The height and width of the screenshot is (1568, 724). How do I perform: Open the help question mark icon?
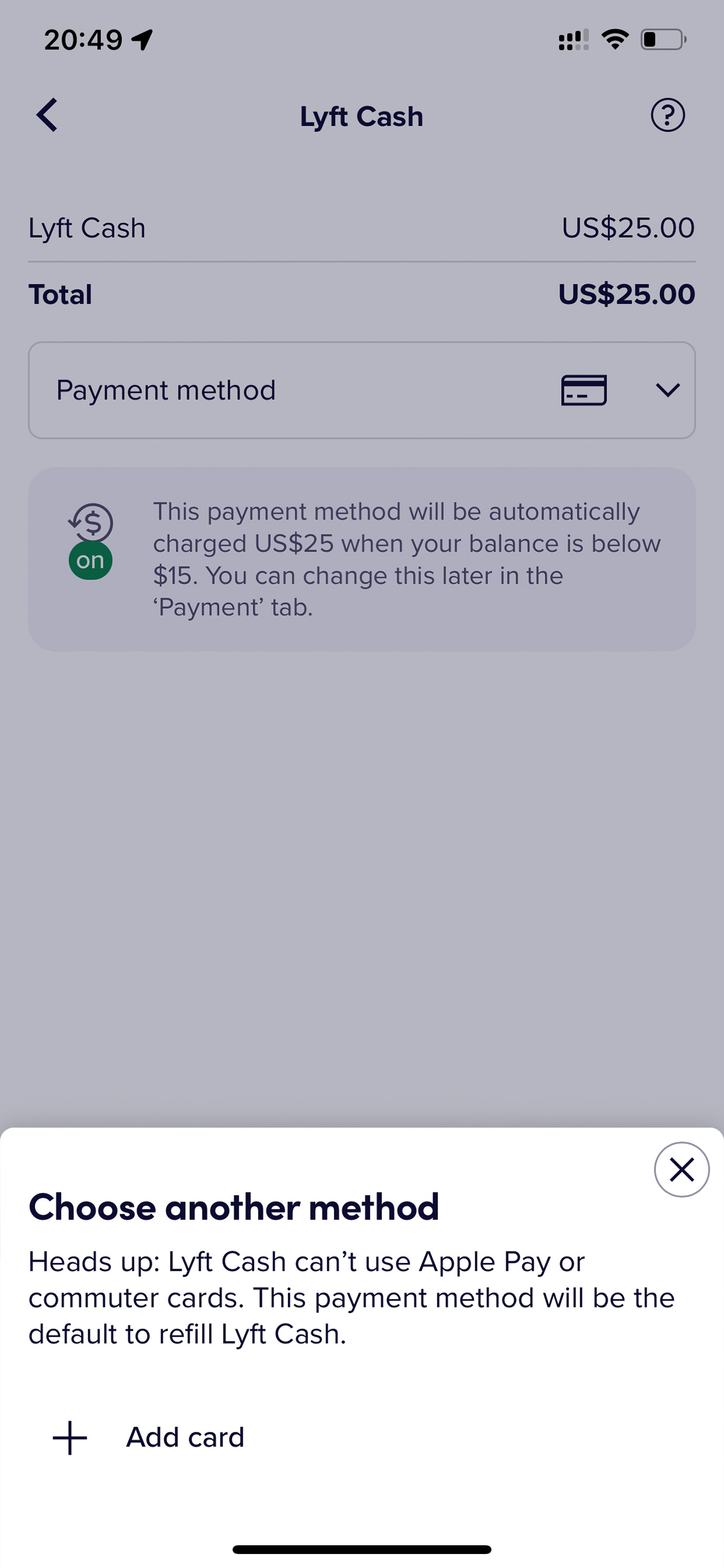(x=667, y=115)
